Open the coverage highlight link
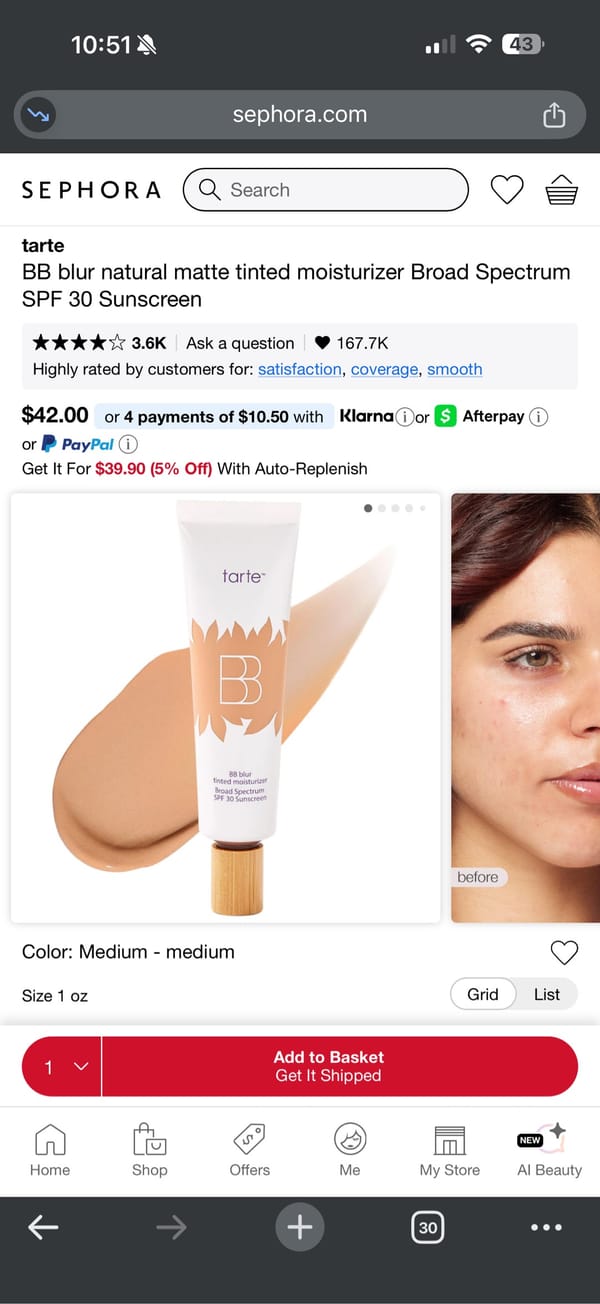 [x=384, y=369]
